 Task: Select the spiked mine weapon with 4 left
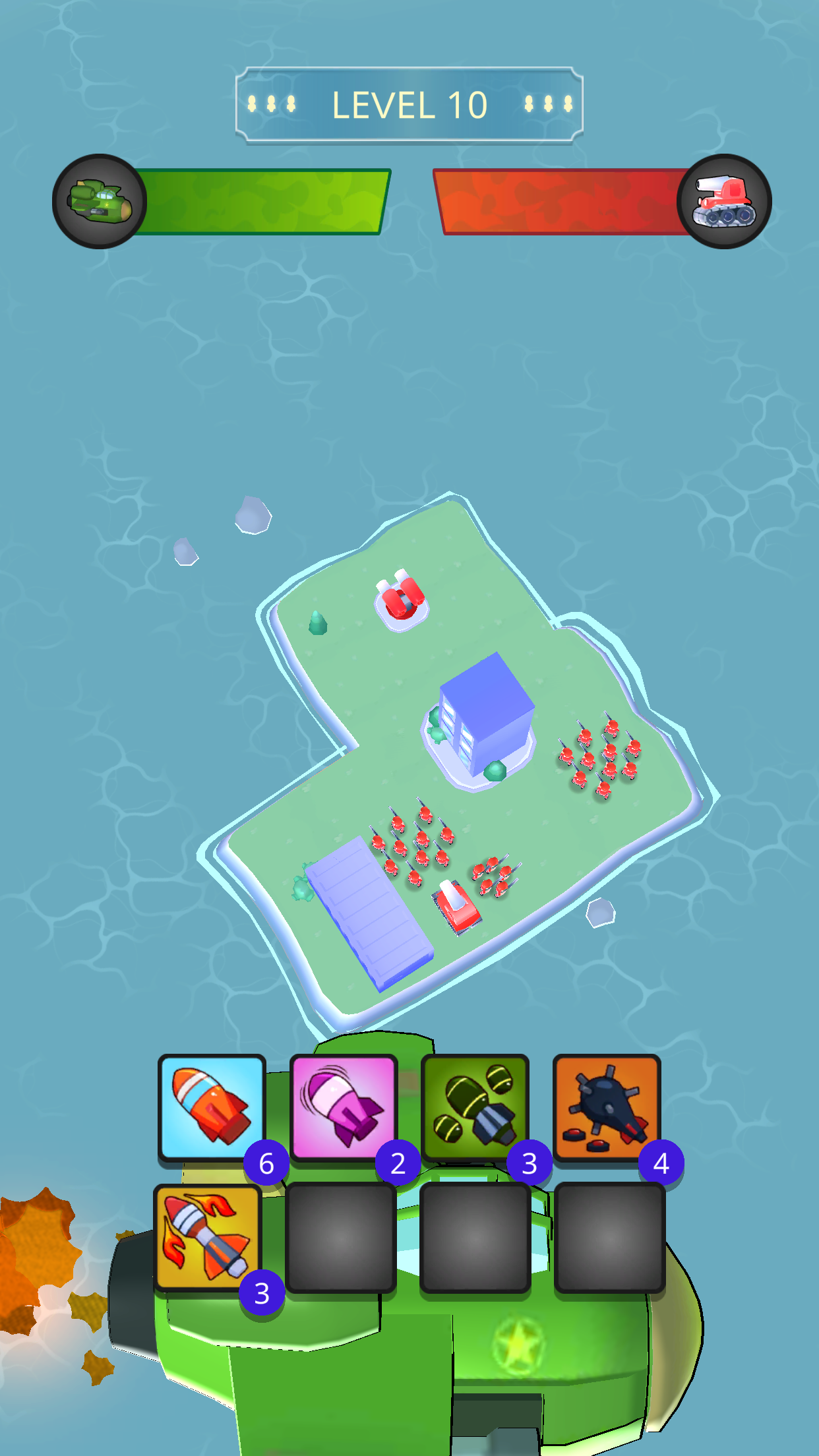coord(606,1108)
